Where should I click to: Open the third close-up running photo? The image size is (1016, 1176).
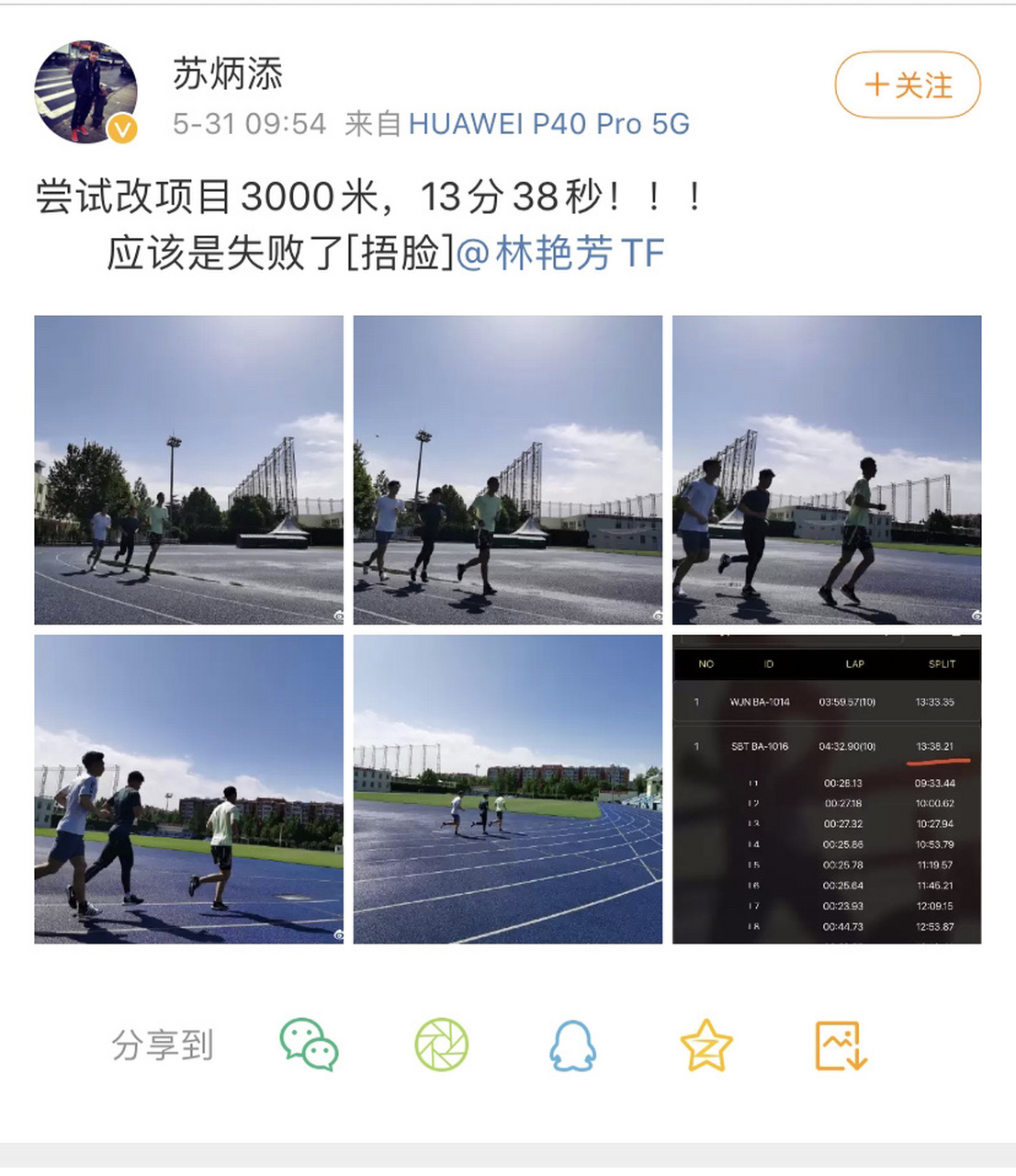click(x=829, y=468)
